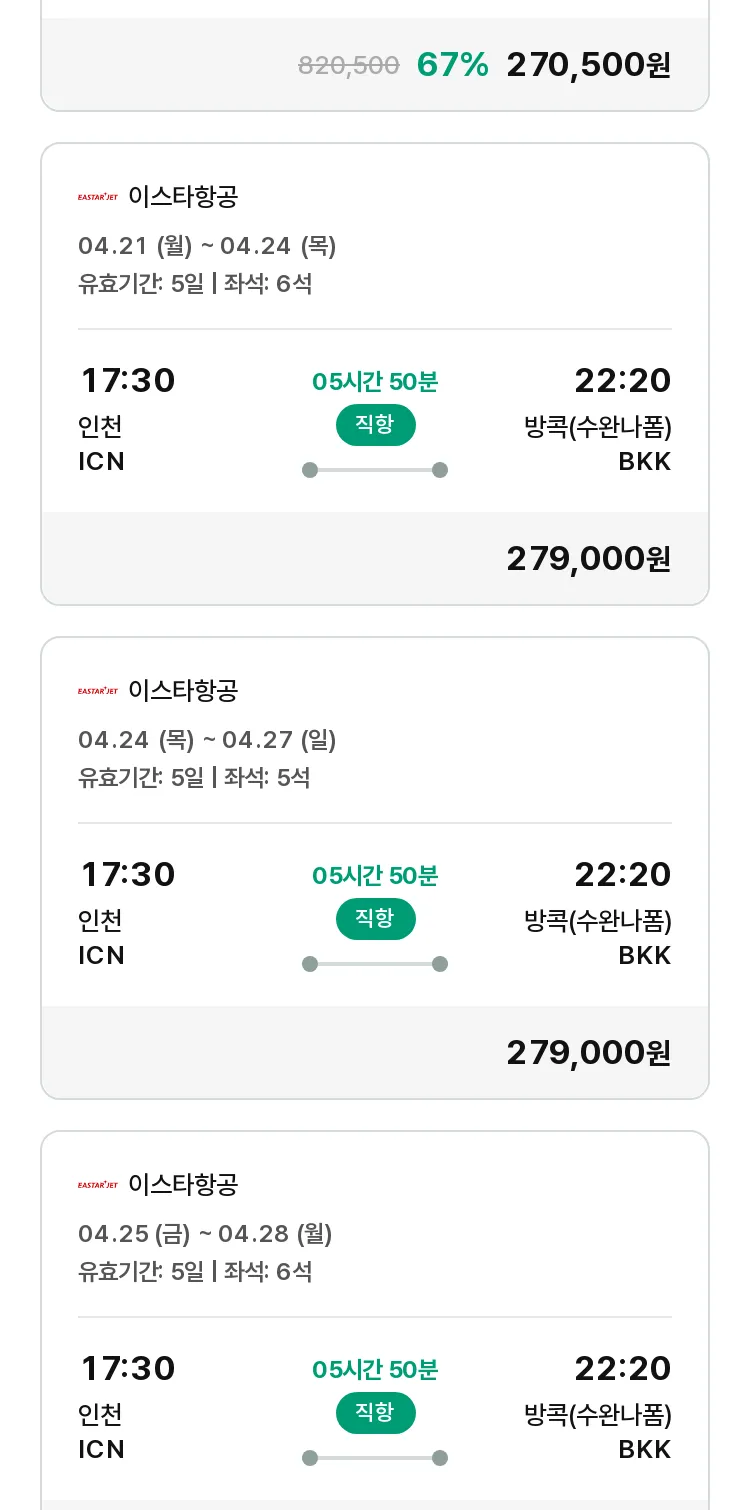Select Eastar Jet flight 04.21 (월) ~ 04.24 (목)
The image size is (750, 1510).
coord(375,374)
